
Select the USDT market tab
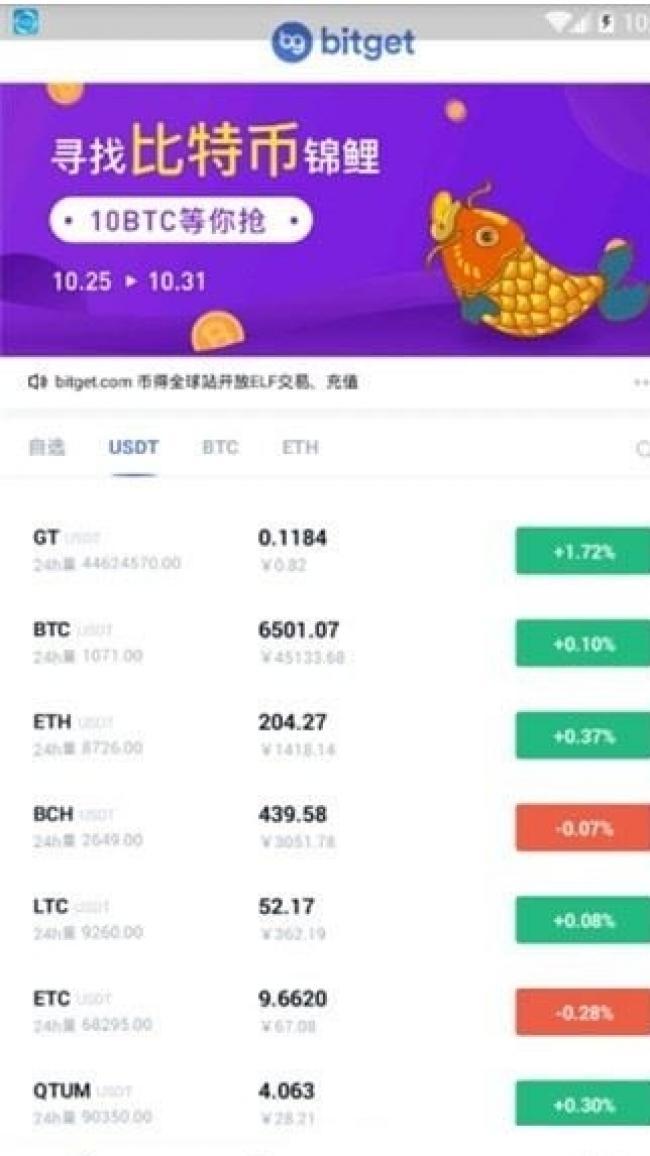133,447
